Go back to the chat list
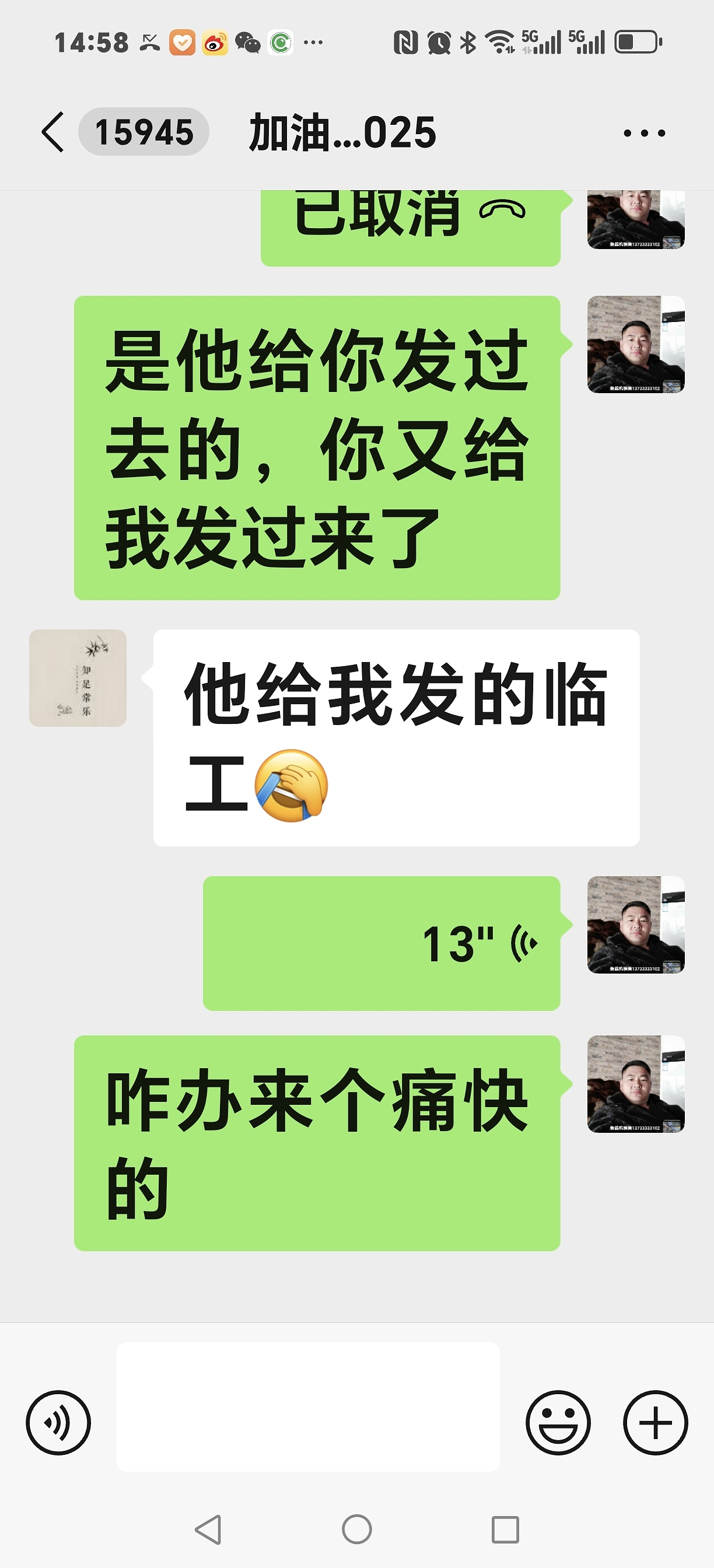This screenshot has height=1568, width=714. coord(53,132)
